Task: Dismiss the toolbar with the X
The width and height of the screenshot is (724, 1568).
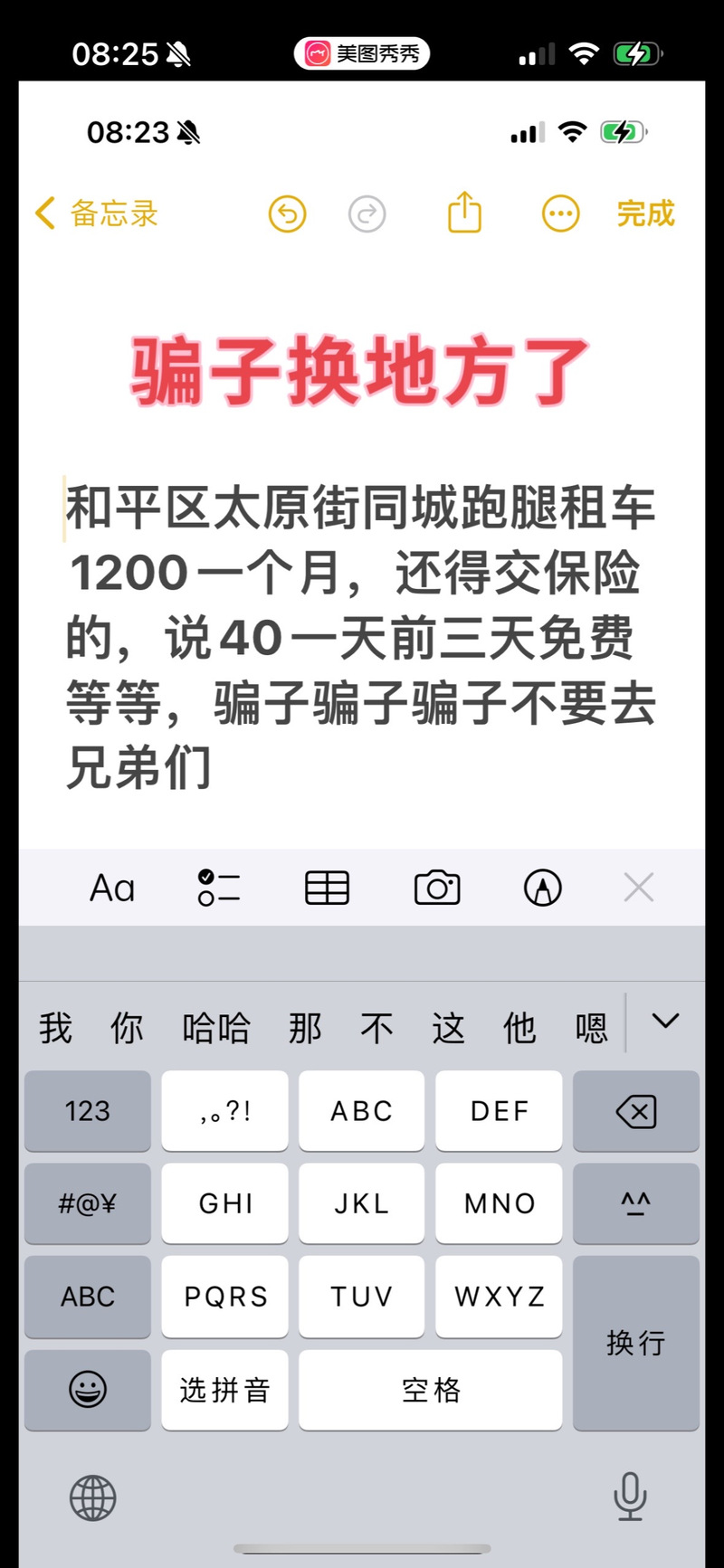Action: [x=638, y=888]
